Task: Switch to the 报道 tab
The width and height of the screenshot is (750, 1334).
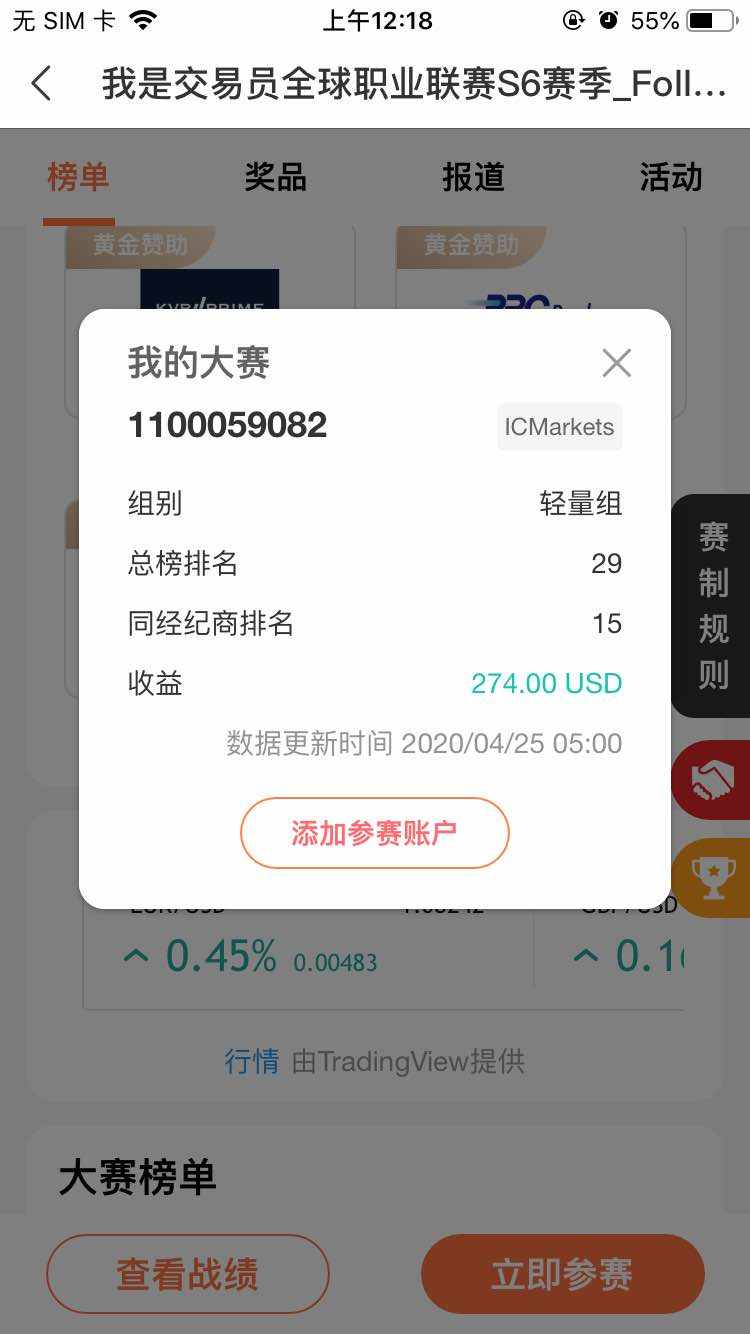Action: coord(473,178)
